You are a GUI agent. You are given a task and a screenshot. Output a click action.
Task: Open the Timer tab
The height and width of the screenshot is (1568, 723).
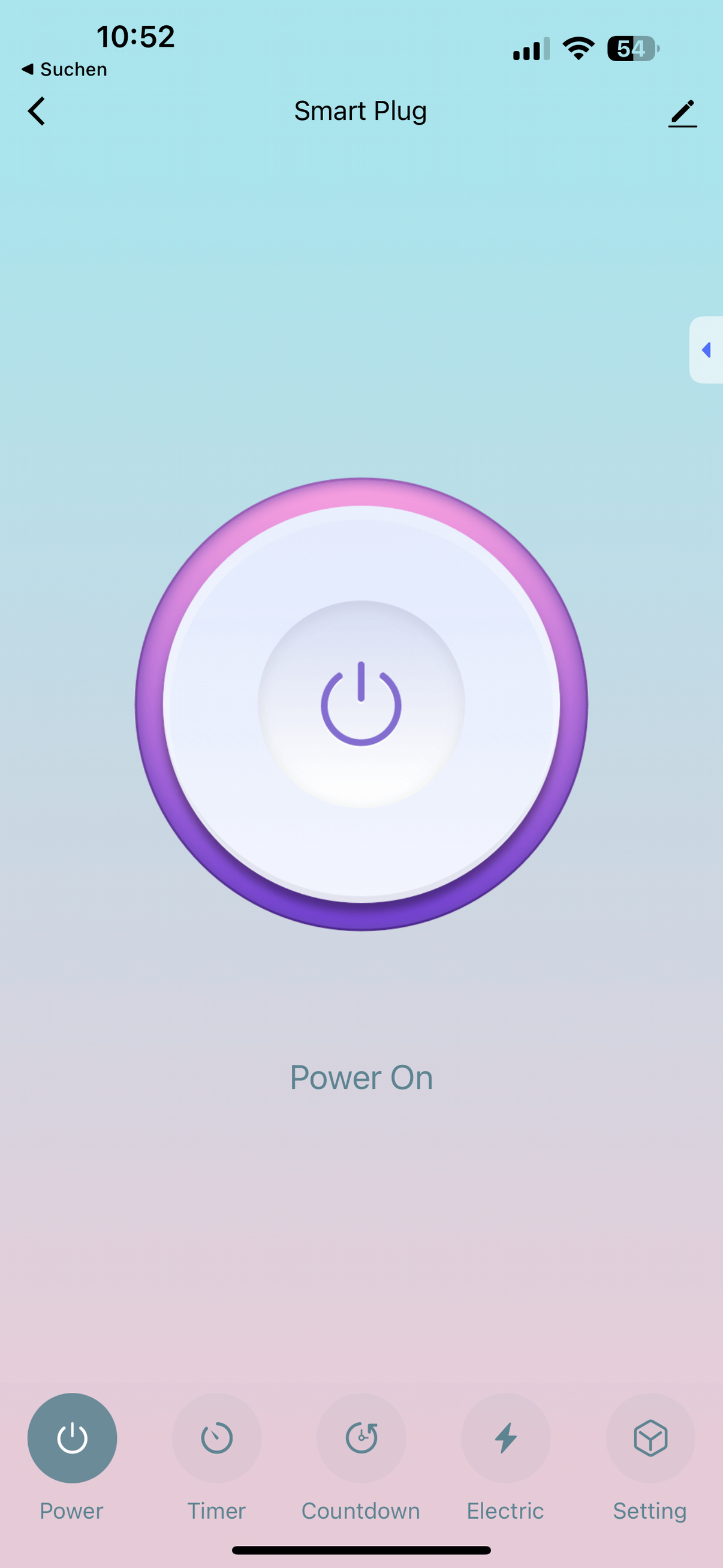tap(216, 1438)
